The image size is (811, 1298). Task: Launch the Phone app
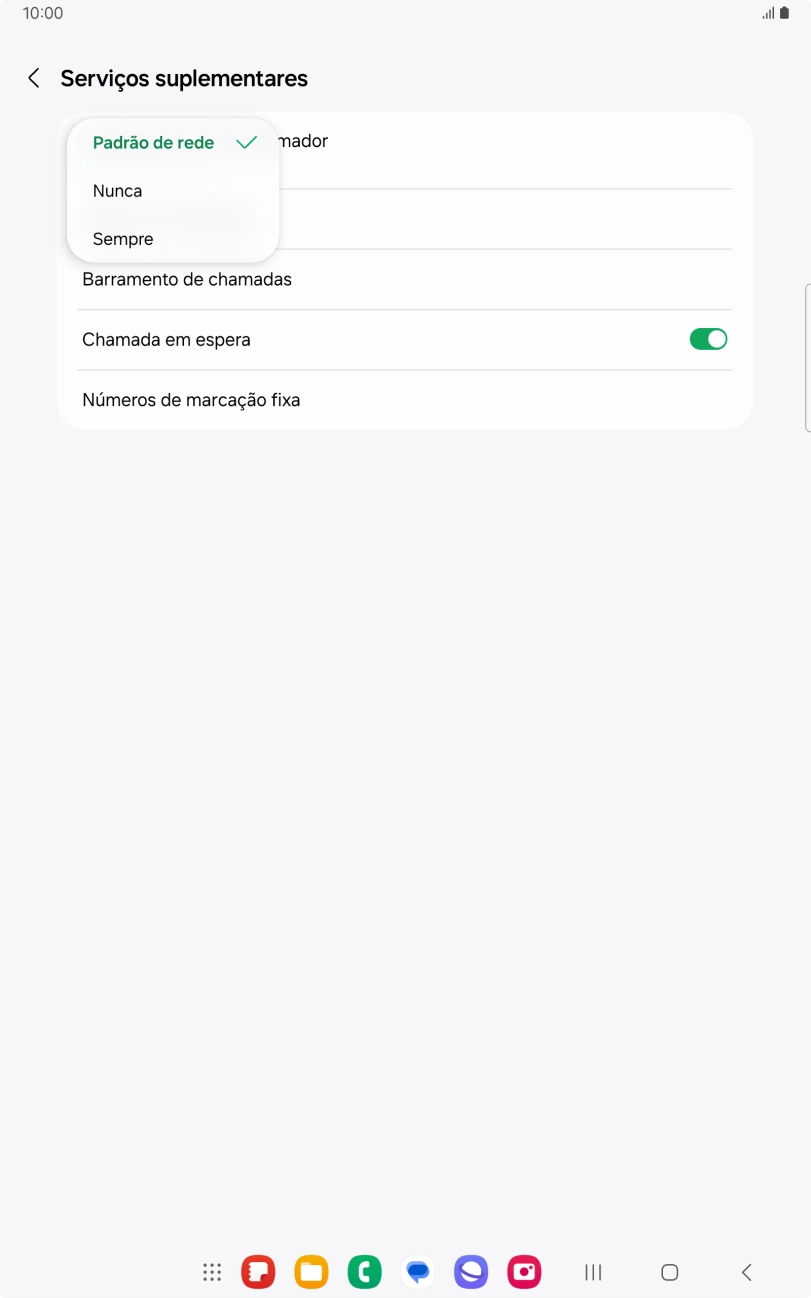click(364, 1271)
